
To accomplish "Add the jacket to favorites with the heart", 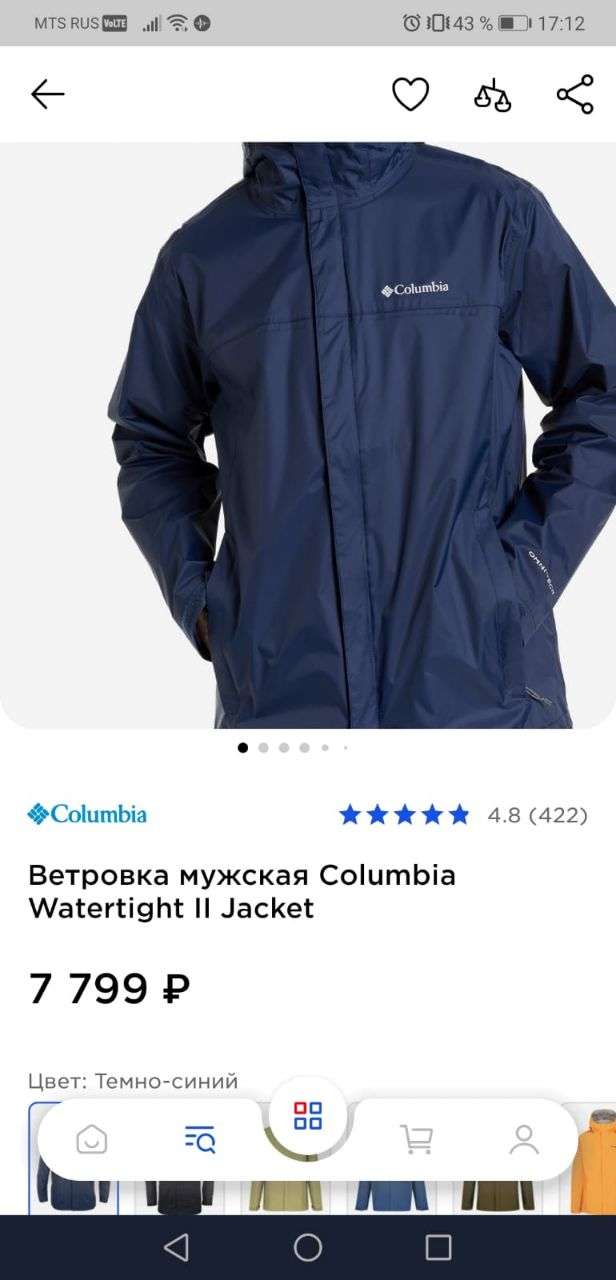I will click(410, 95).
